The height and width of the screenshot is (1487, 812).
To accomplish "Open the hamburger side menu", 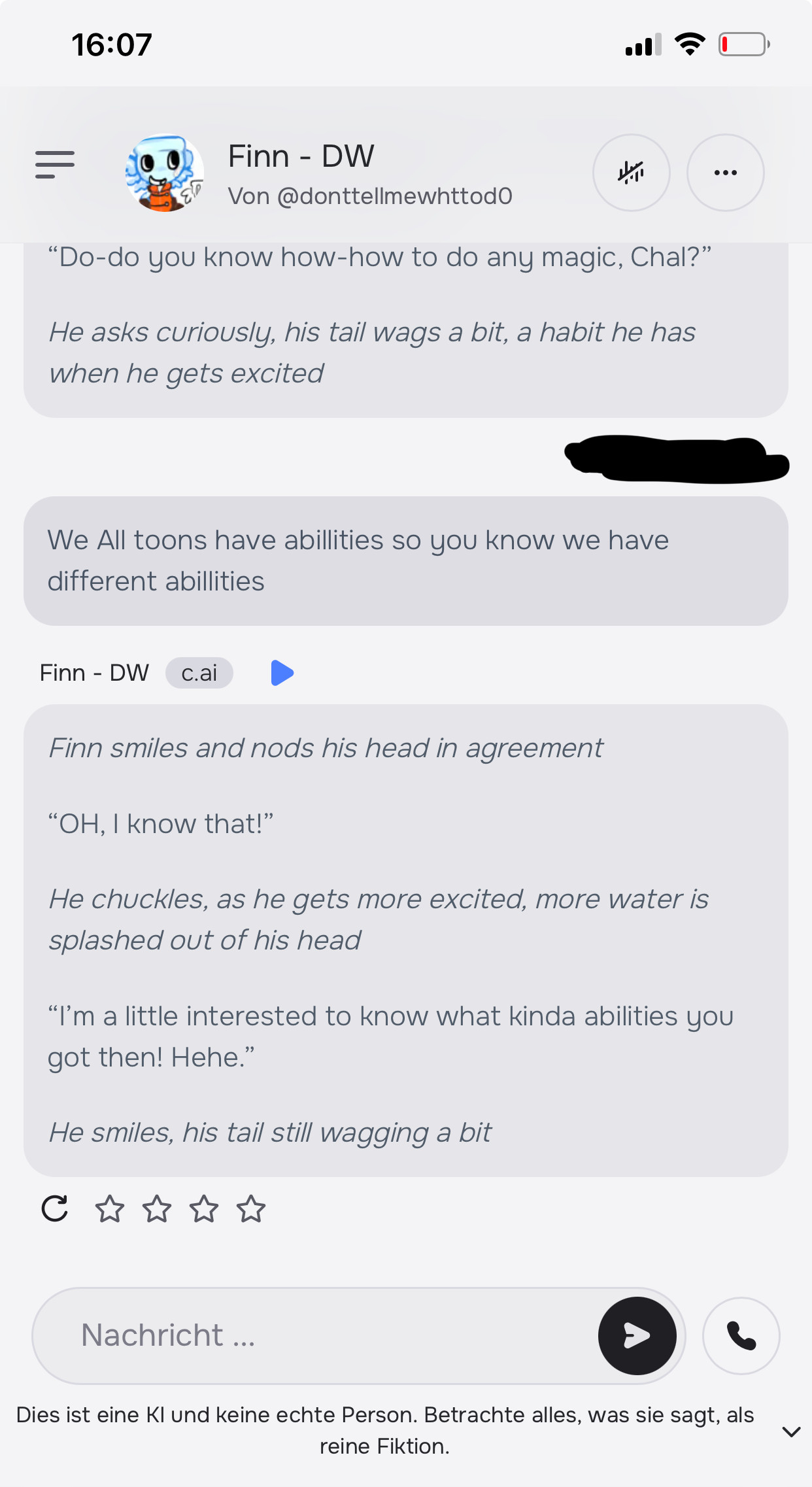I will click(x=55, y=164).
